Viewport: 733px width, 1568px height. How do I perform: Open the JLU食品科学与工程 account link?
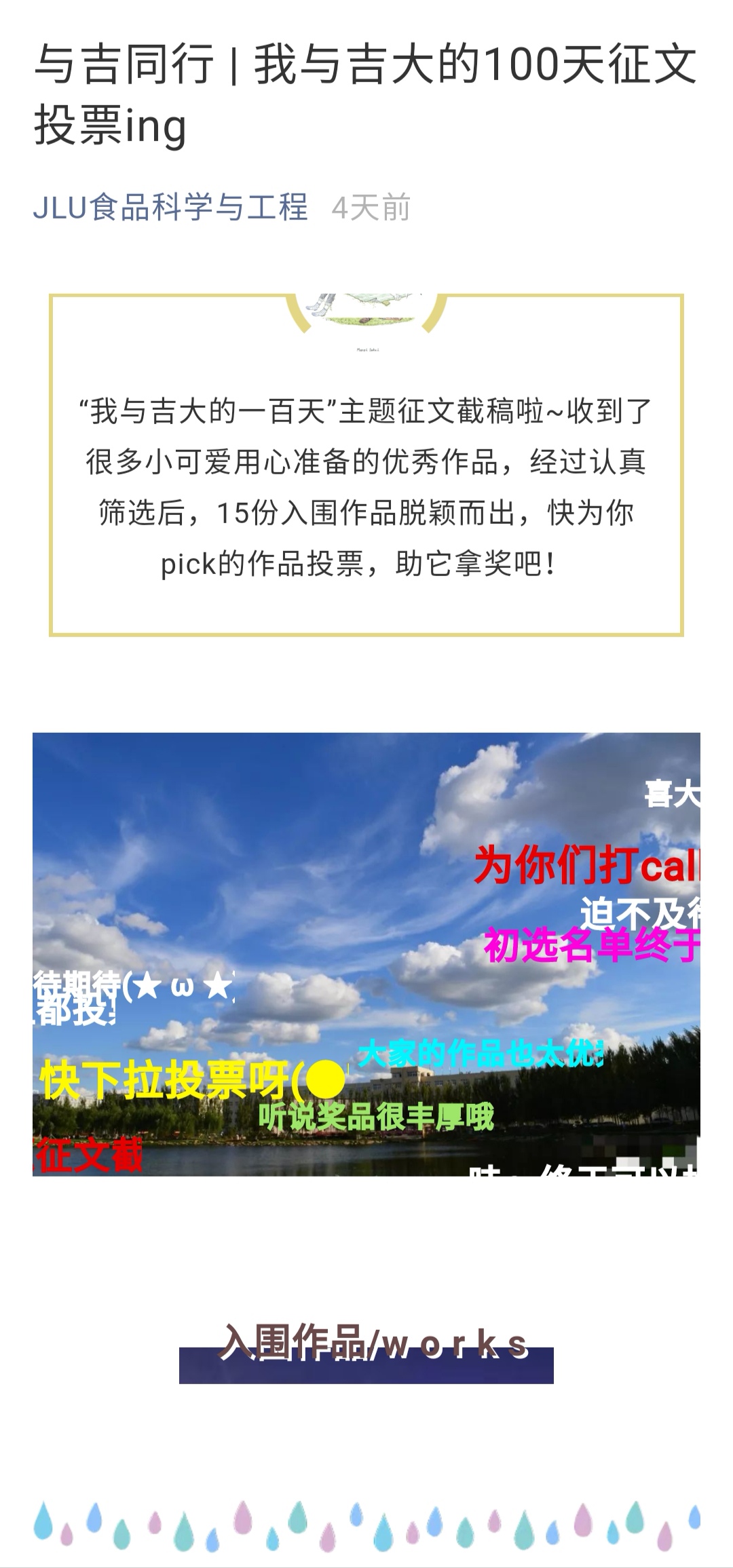170,207
